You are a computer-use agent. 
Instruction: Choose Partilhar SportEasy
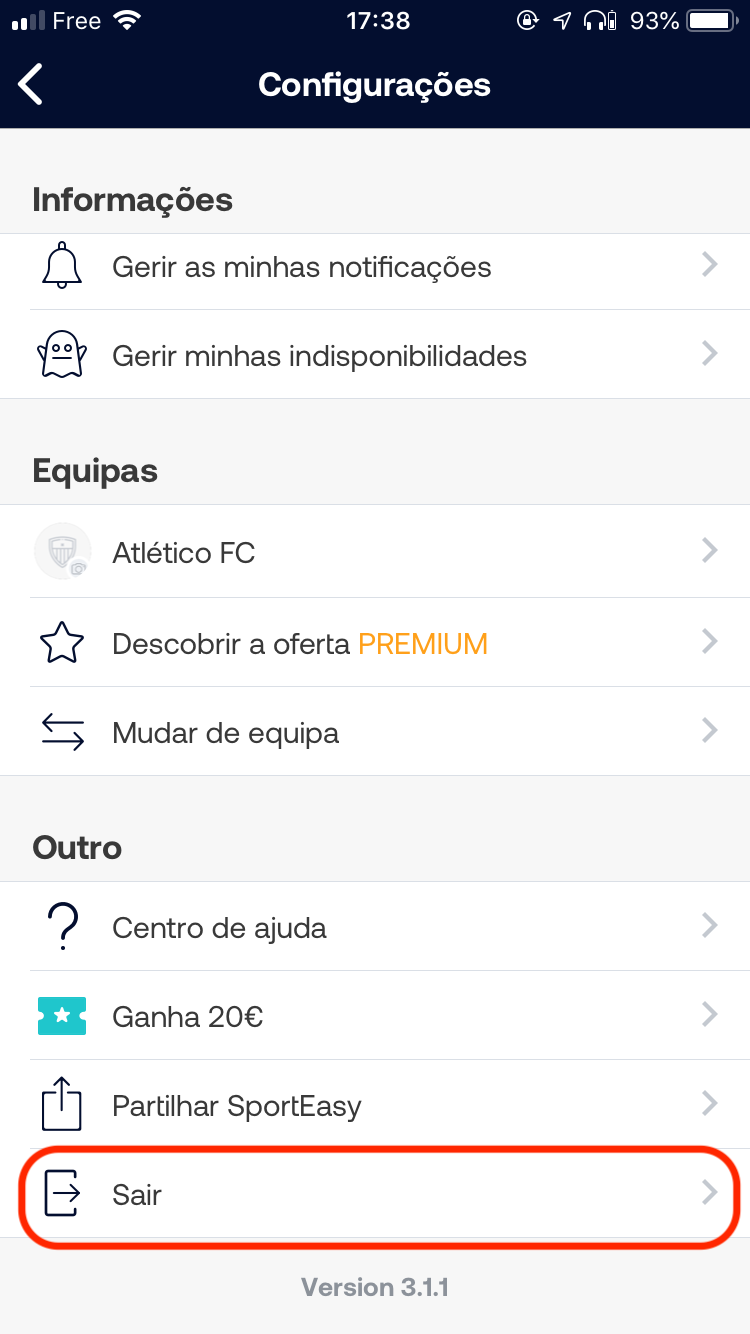point(375,1105)
